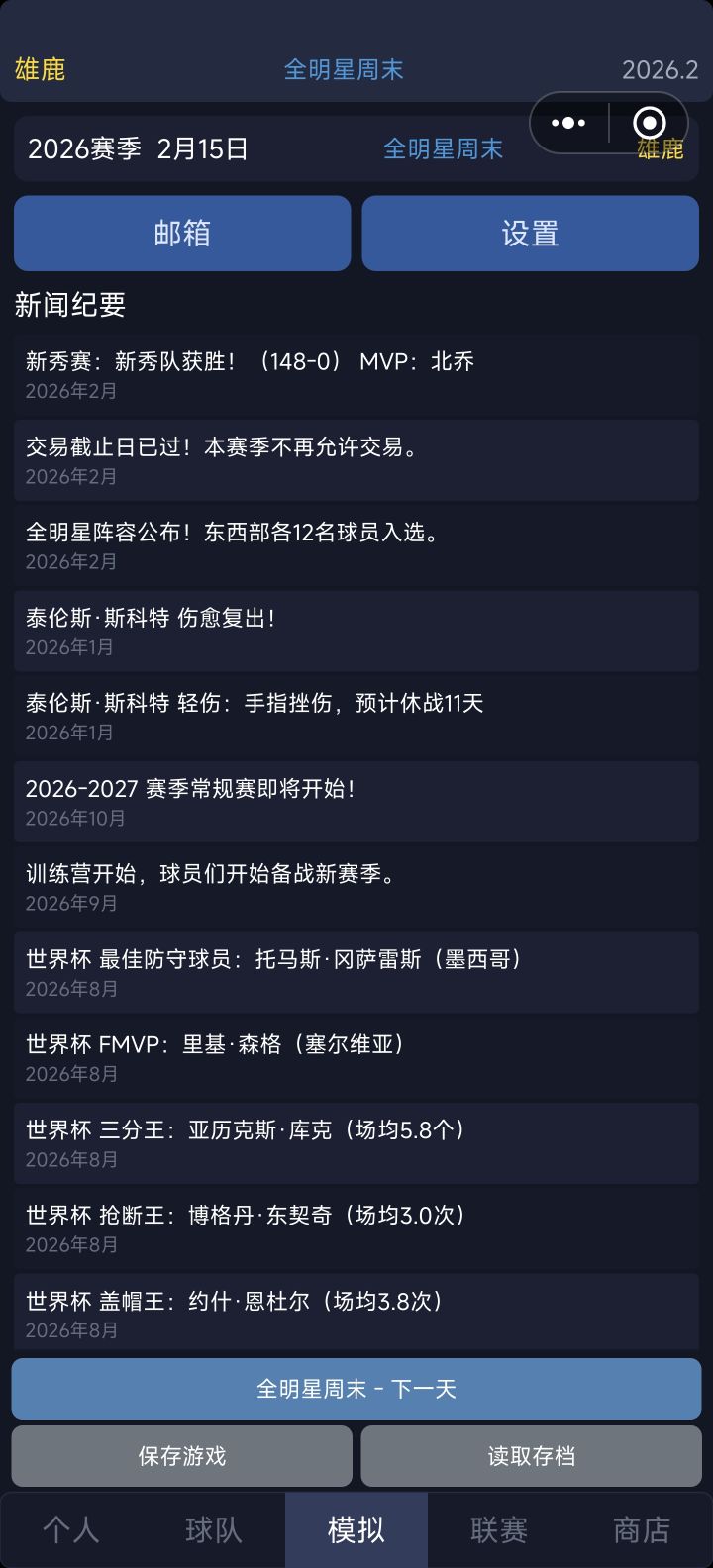Tap 保存游戏 to save
713x1568 pixels.
tap(182, 1456)
